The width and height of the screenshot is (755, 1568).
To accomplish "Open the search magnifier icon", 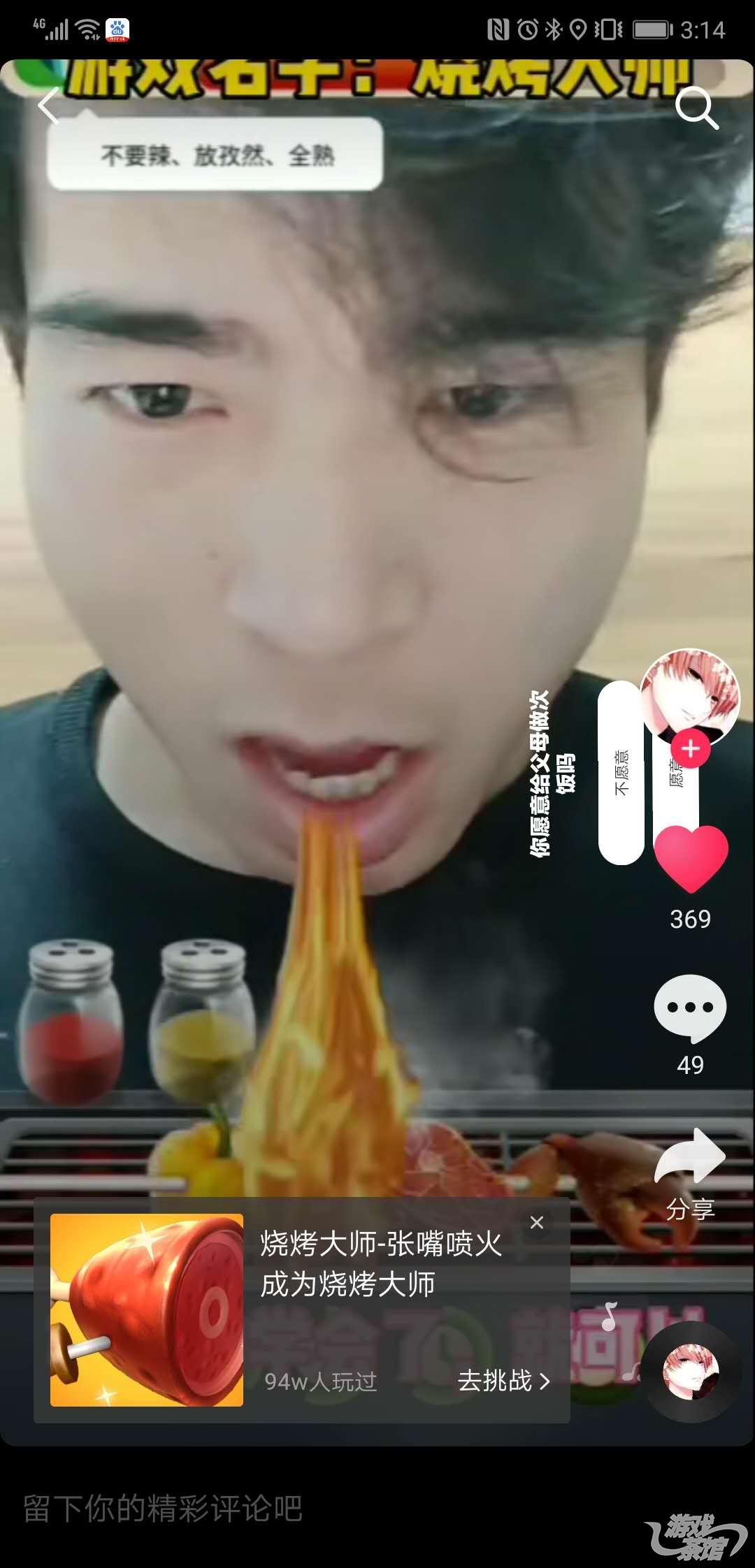I will pos(696,108).
